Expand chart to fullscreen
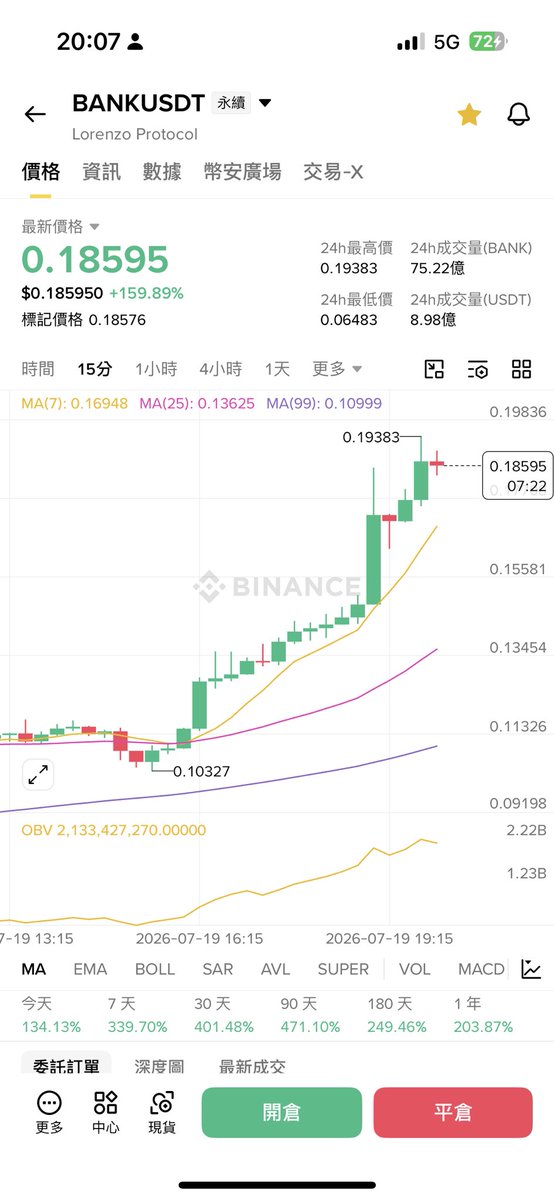This screenshot has height=1200, width=554. 39,774
